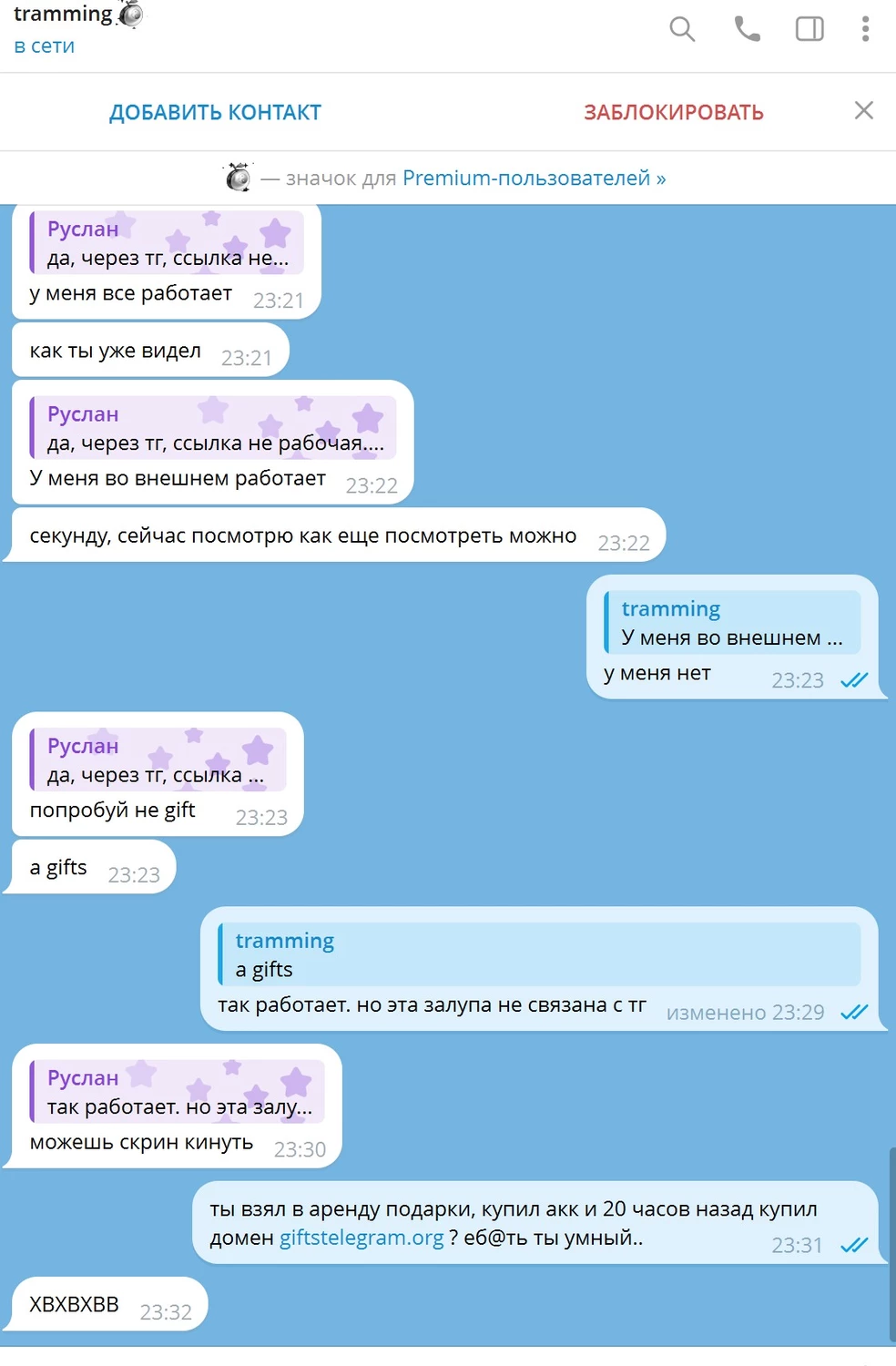Dismiss the add contact bar

(863, 111)
